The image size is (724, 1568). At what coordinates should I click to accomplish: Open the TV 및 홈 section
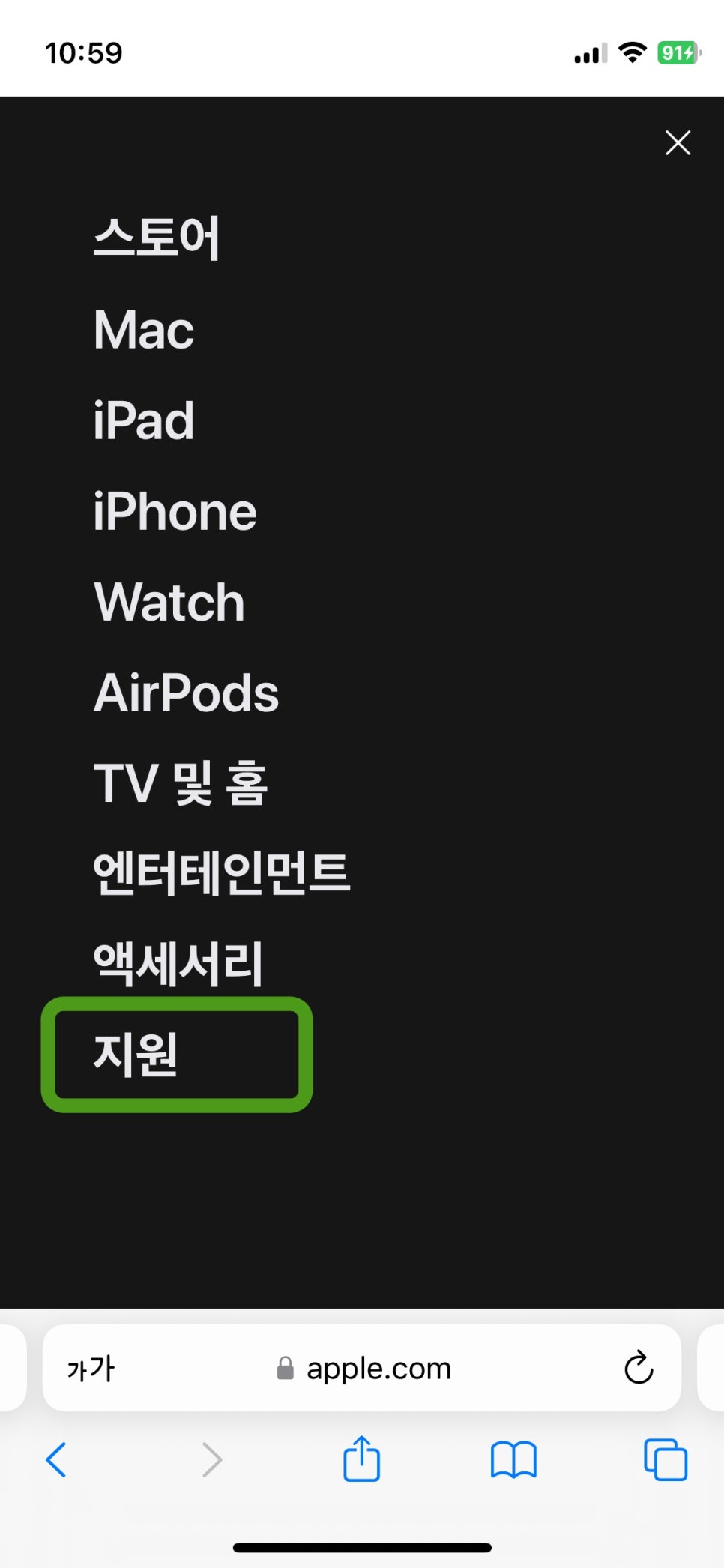181,783
